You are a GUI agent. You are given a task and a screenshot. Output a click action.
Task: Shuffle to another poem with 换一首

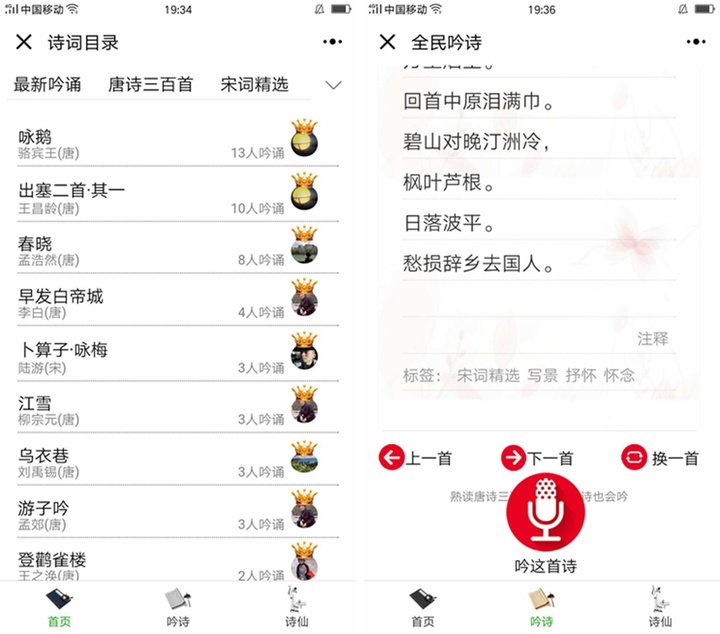(659, 458)
